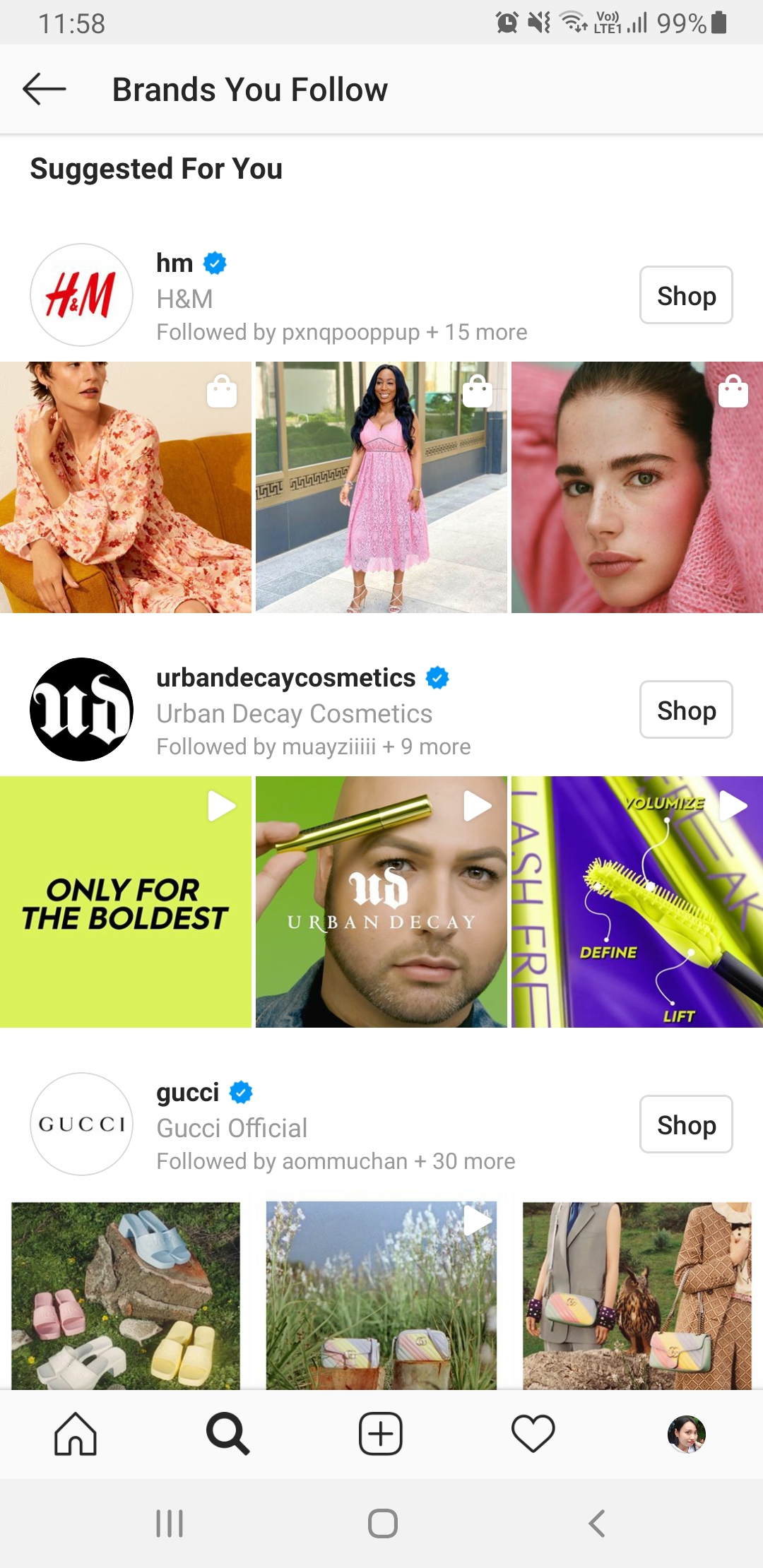Image resolution: width=763 pixels, height=1568 pixels.
Task: Open H&M pink lace dress post
Action: tap(381, 487)
